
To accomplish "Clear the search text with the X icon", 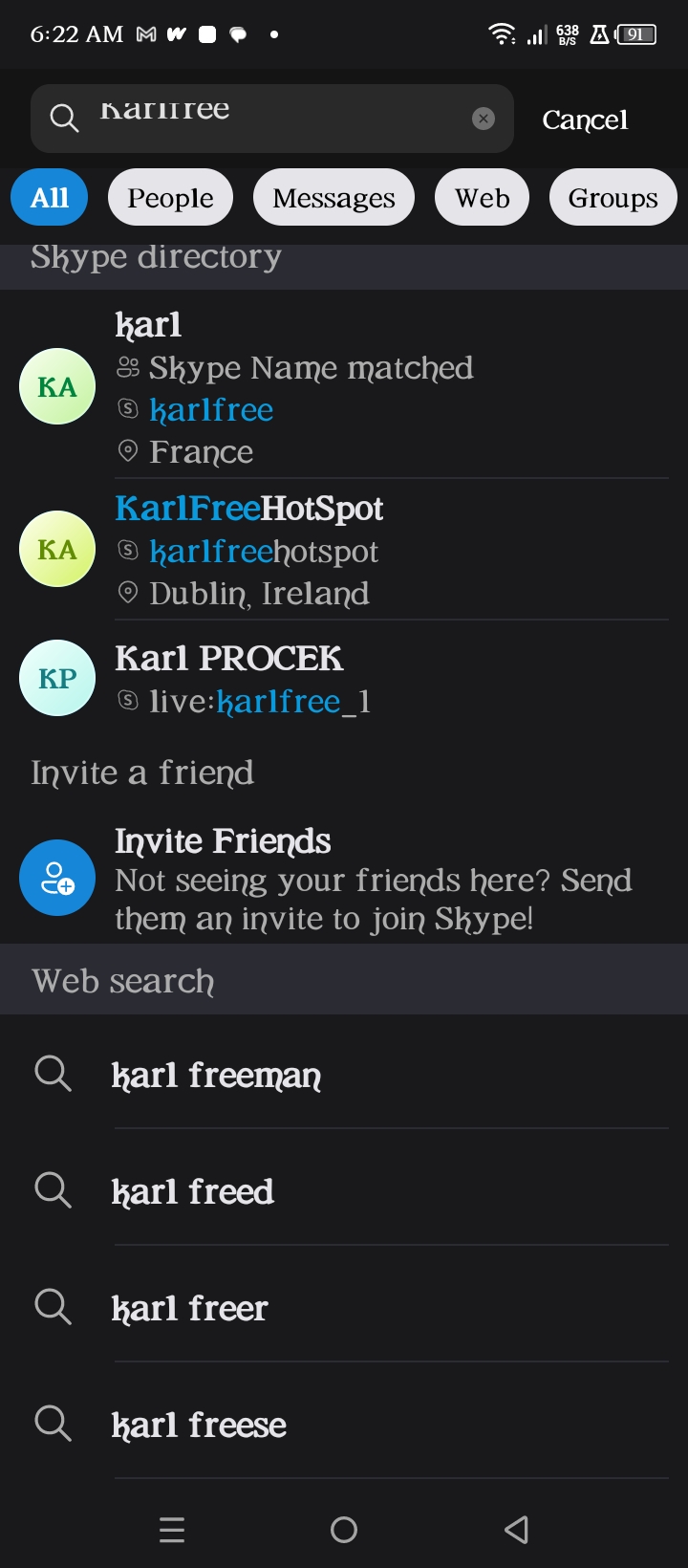I will click(x=484, y=119).
